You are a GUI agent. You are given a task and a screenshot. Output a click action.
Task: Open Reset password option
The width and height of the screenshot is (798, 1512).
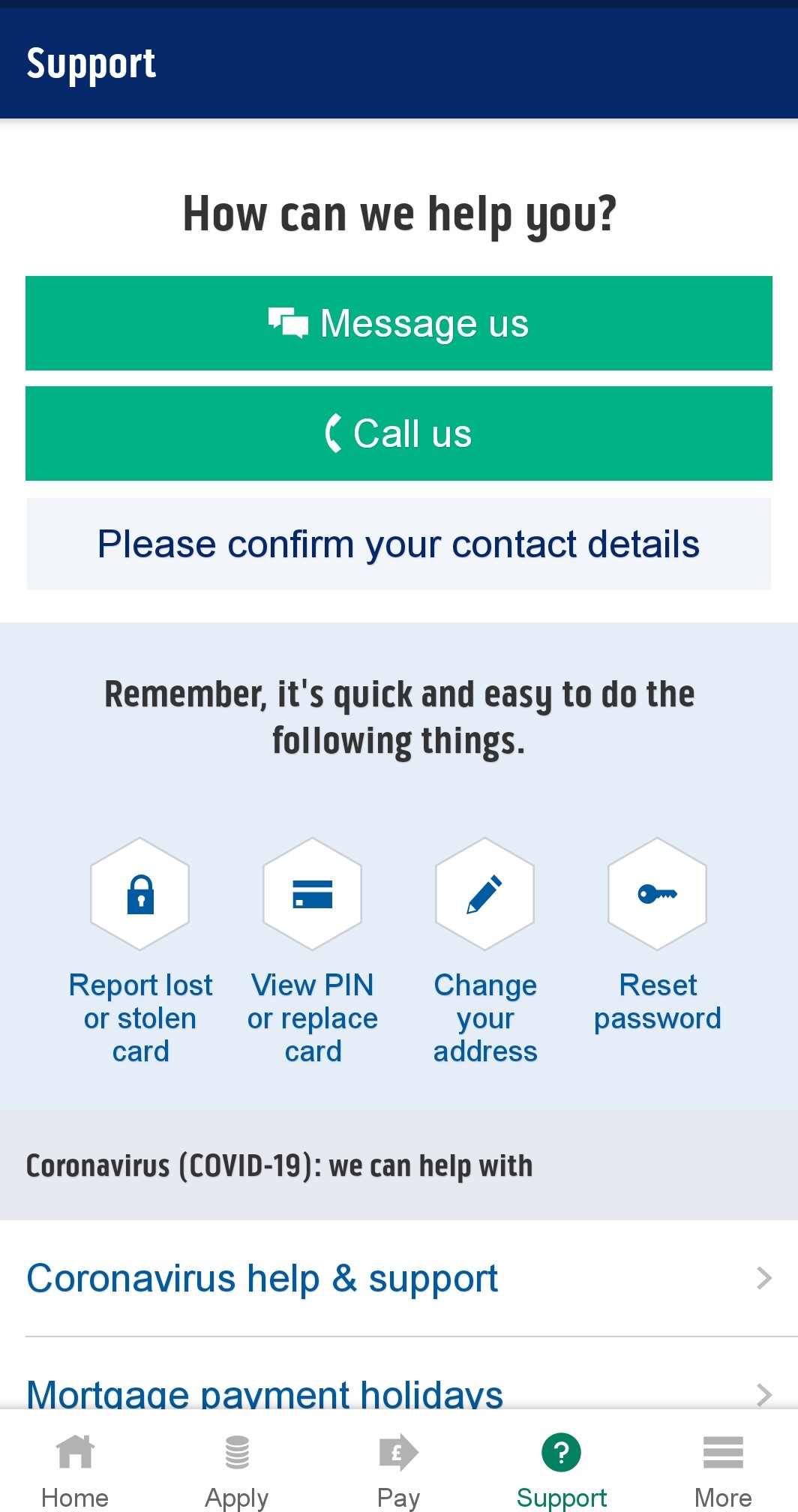(658, 936)
